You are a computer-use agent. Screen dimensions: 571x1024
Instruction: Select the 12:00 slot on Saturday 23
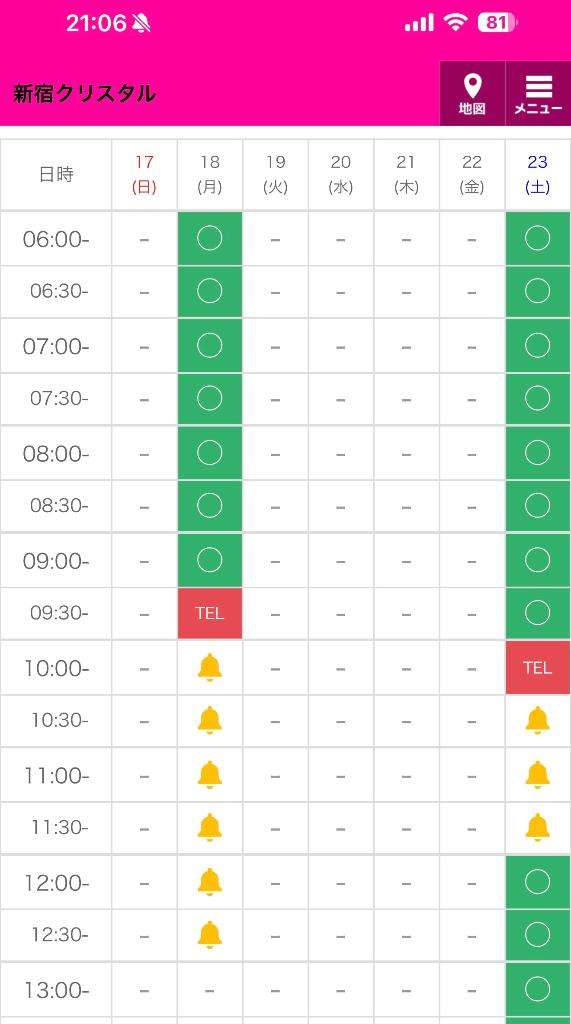click(x=538, y=882)
